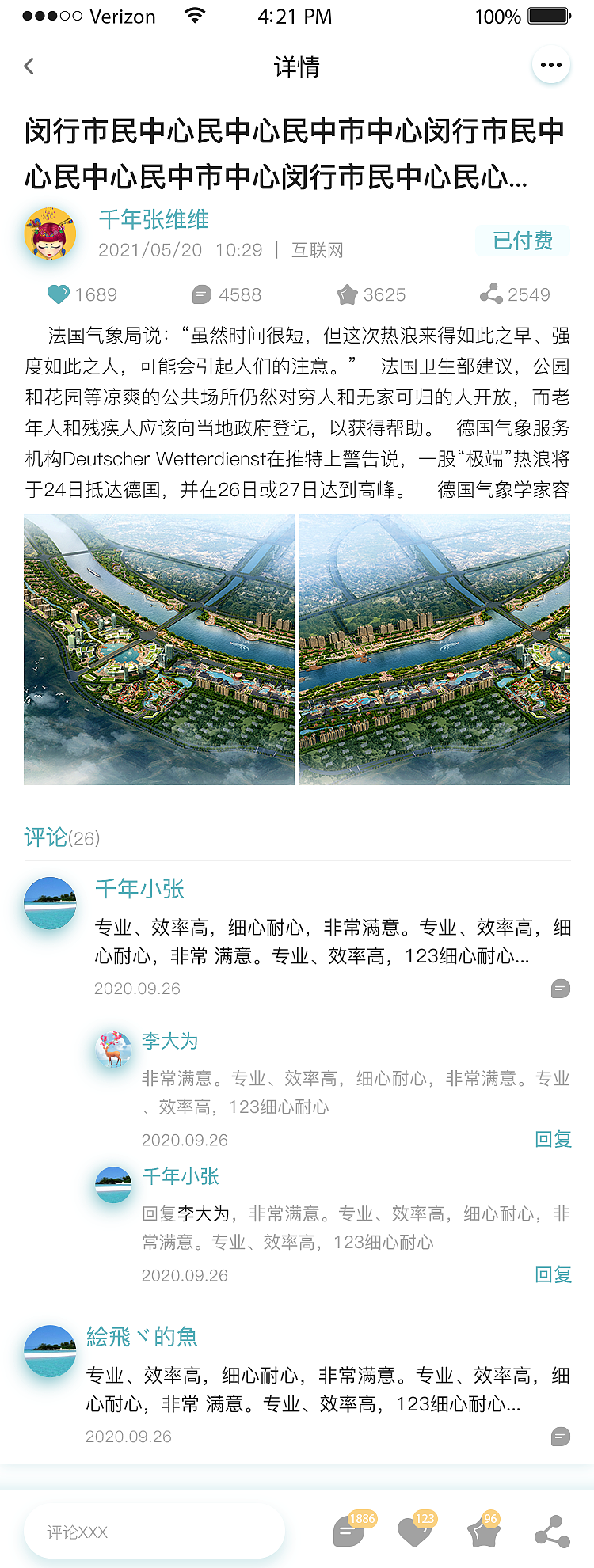Reply to 千年小张's top comment via bubble icon

560,989
